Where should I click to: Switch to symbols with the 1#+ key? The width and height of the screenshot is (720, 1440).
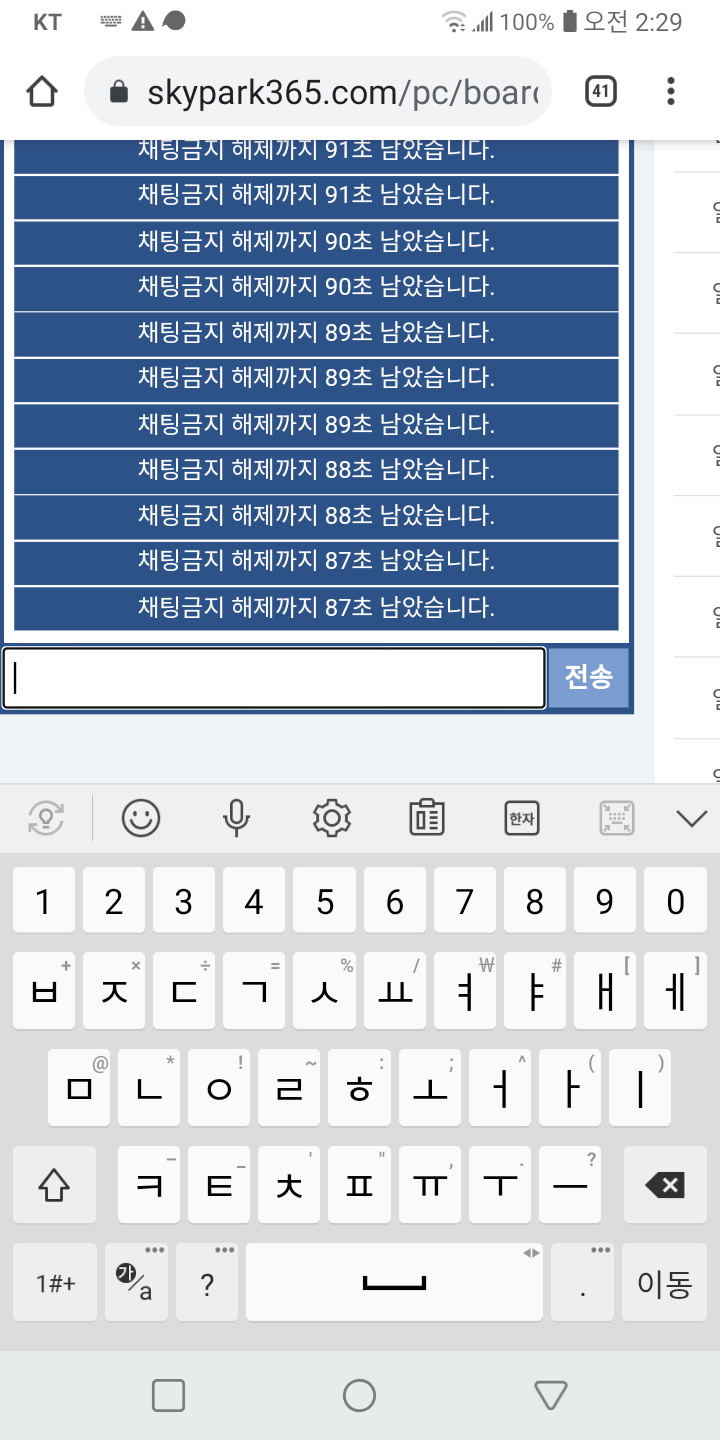(54, 1283)
